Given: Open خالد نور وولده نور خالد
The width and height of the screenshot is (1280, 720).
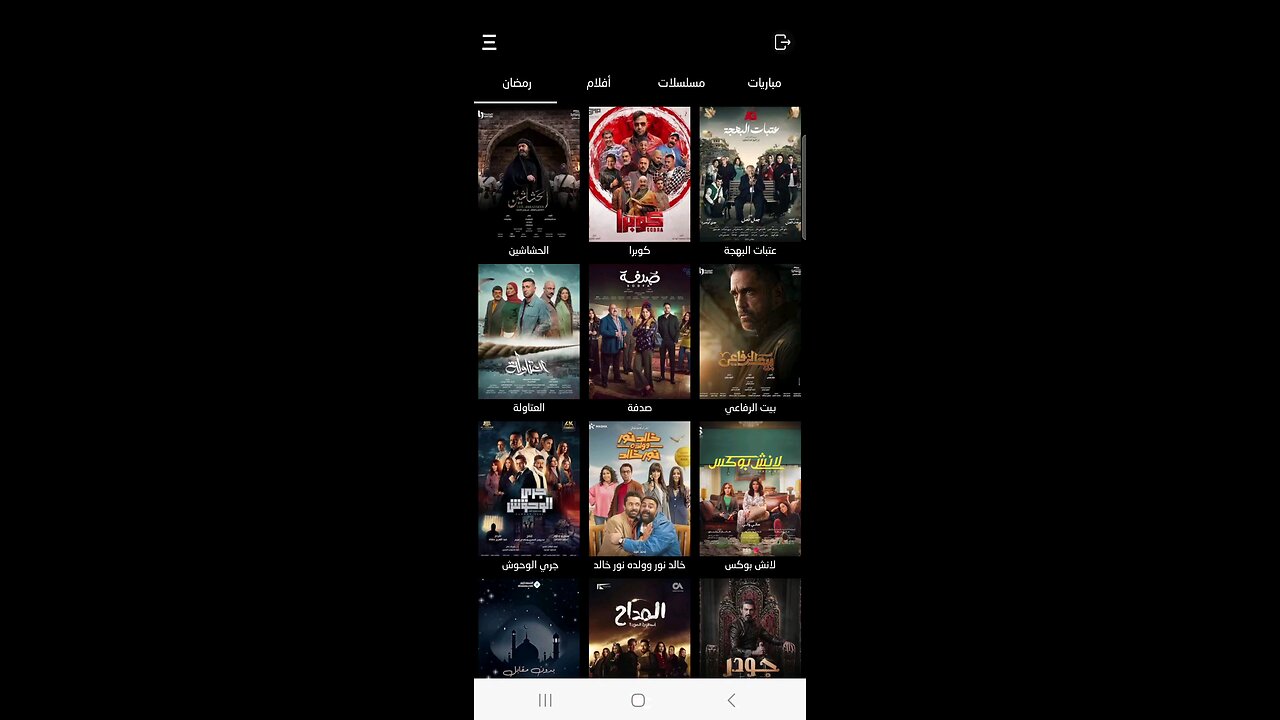Looking at the screenshot, I should tap(639, 488).
